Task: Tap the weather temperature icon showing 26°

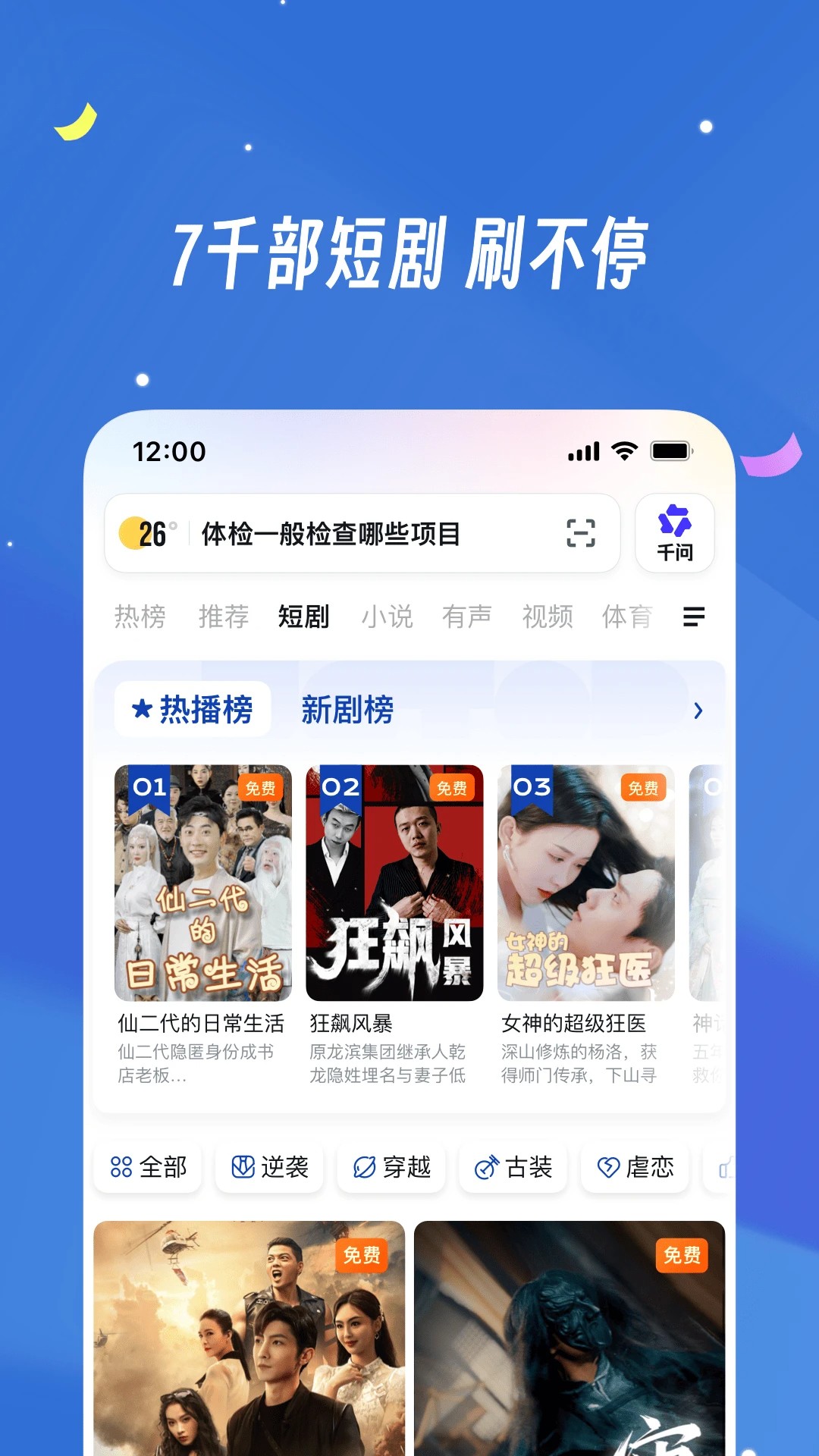Action: pos(144,533)
